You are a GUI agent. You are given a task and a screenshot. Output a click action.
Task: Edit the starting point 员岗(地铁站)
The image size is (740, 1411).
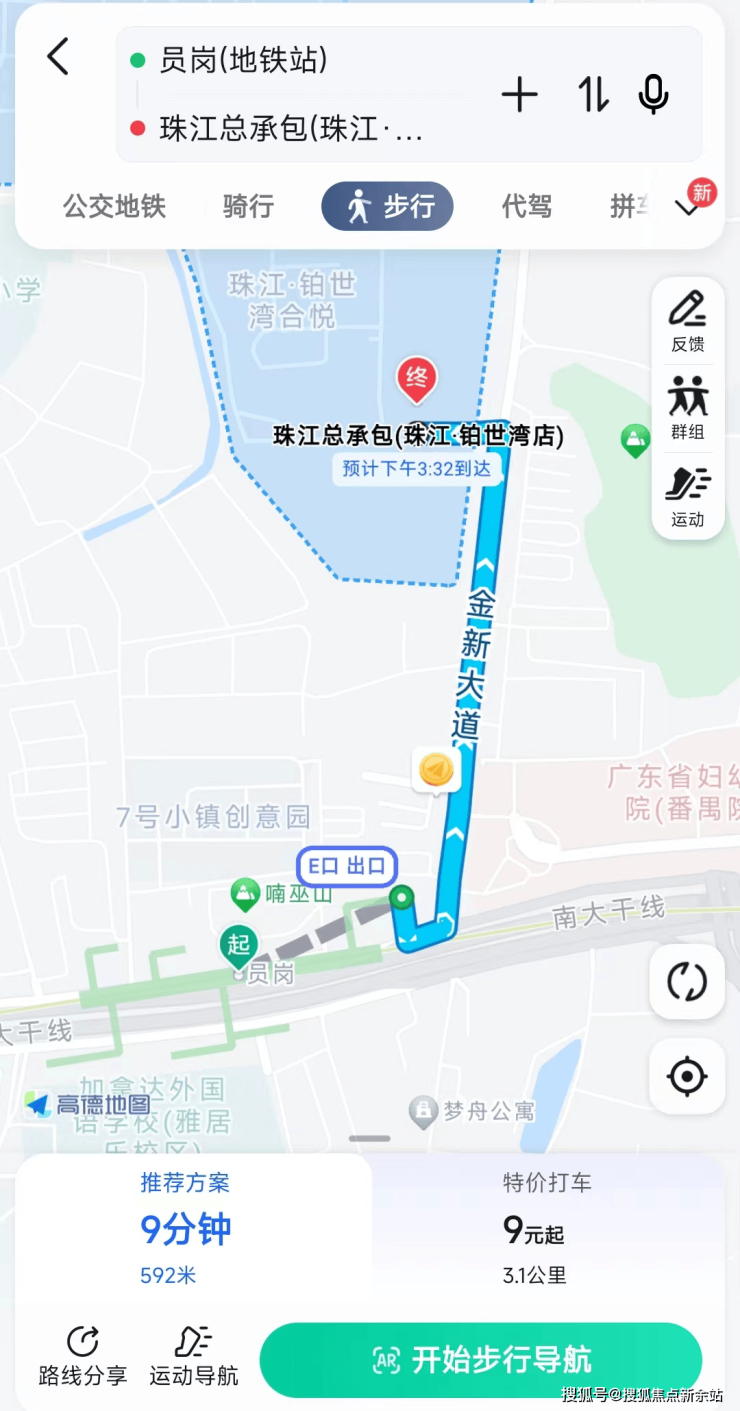(244, 61)
